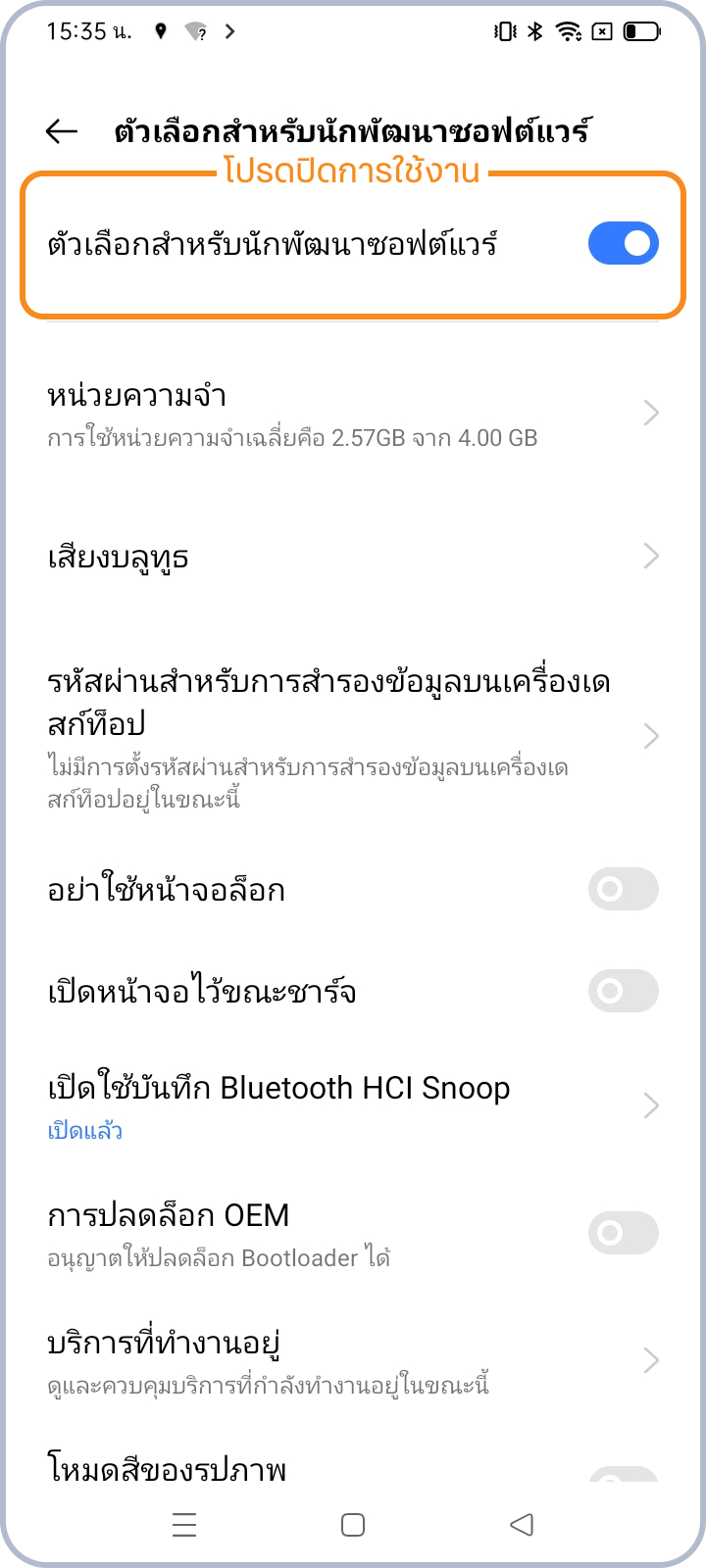Open รหัสผ่านสำหรับการสำรองข้อมูลบนเครื่องเดสก์ท็อป
Screen dimensions: 706x1568
click(x=353, y=737)
